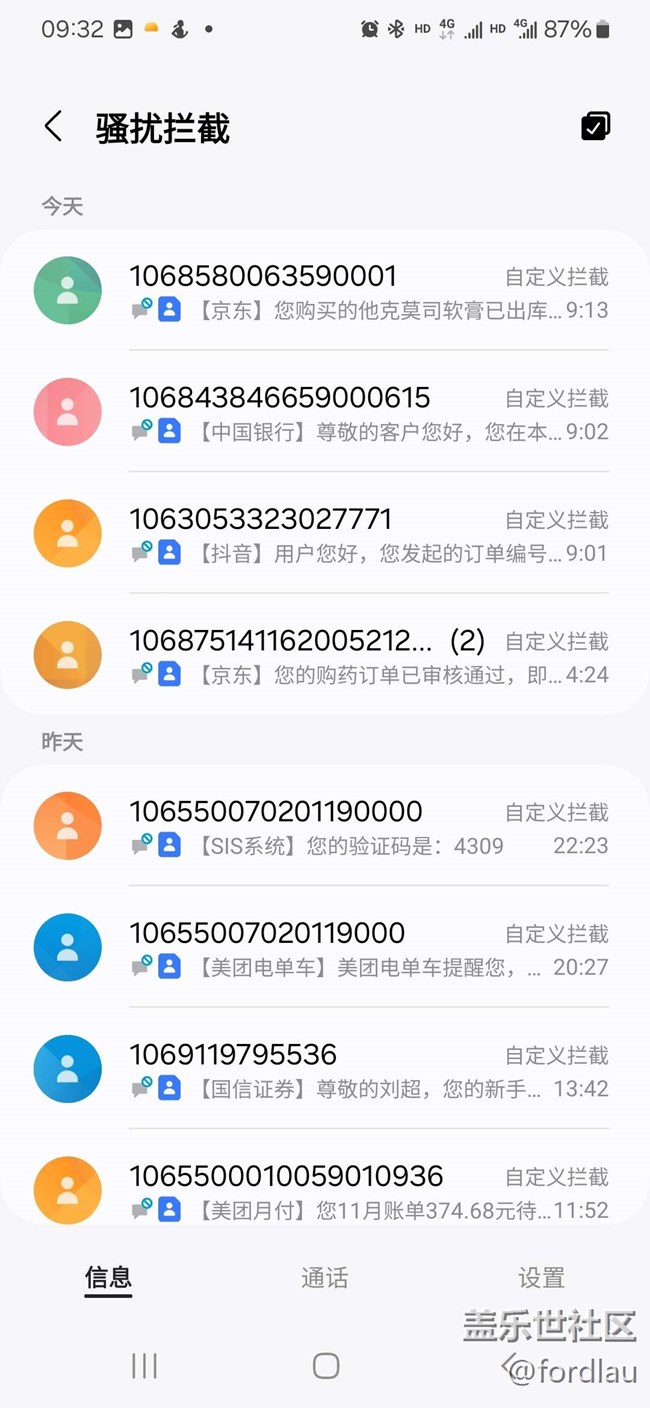
Task: Open the 京东 购药订单 message thread
Action: 325,654
